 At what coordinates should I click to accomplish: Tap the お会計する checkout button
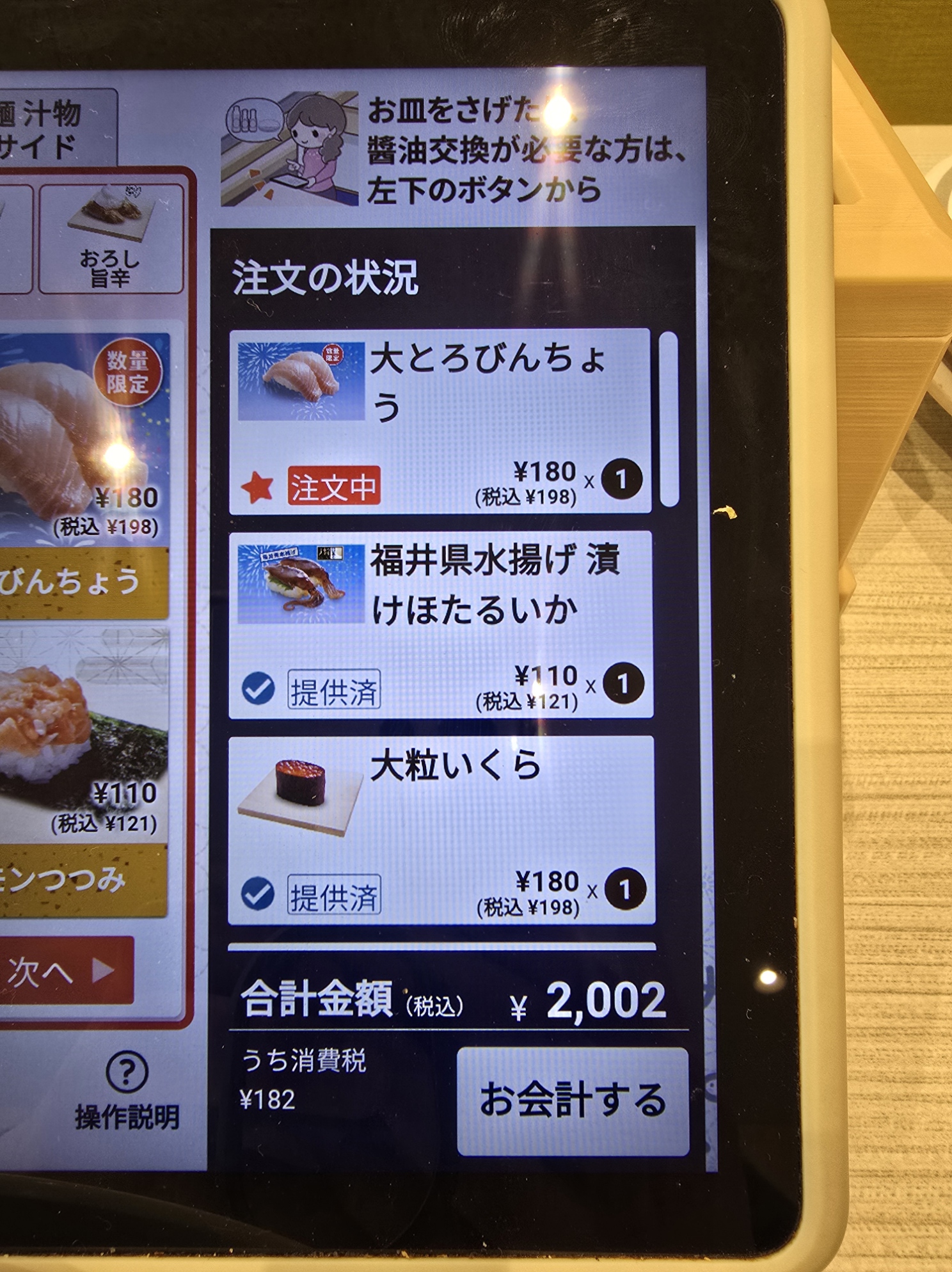(573, 1100)
